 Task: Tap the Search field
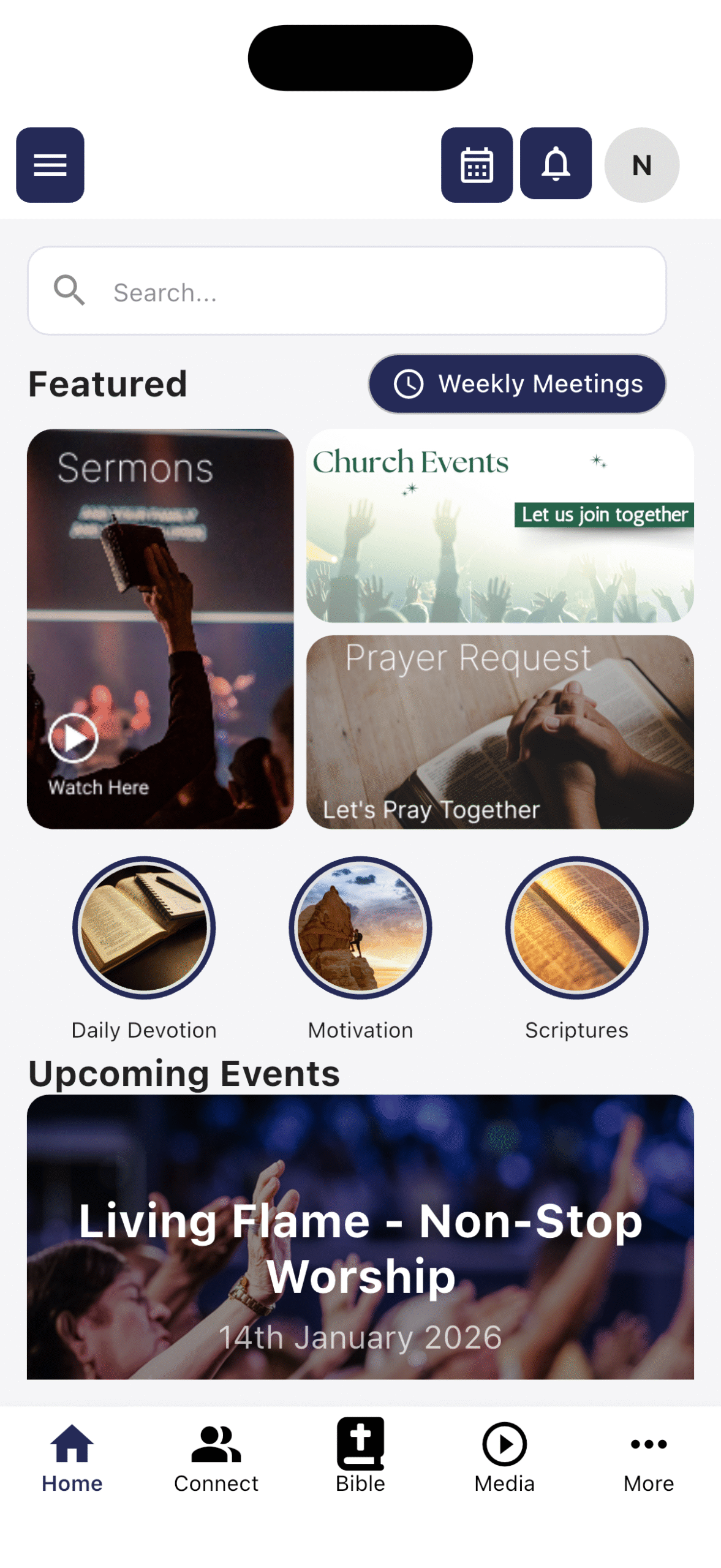[x=347, y=291]
